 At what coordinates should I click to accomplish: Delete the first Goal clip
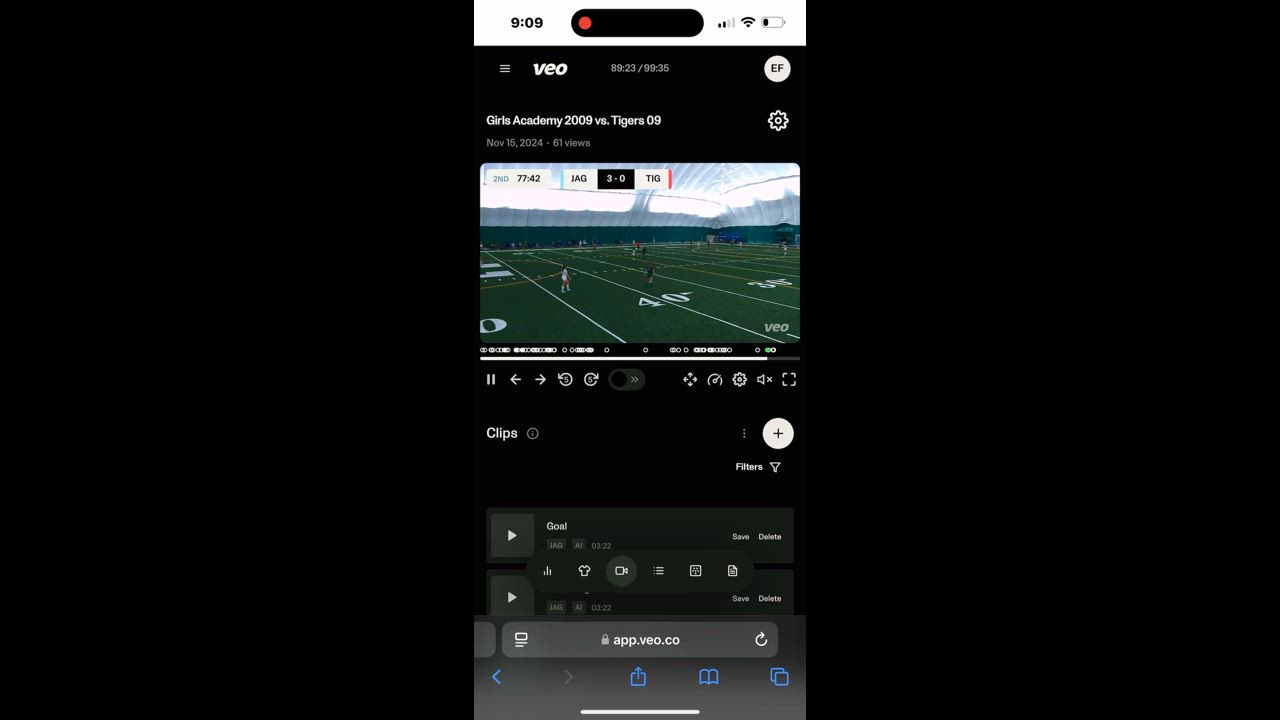tap(769, 537)
